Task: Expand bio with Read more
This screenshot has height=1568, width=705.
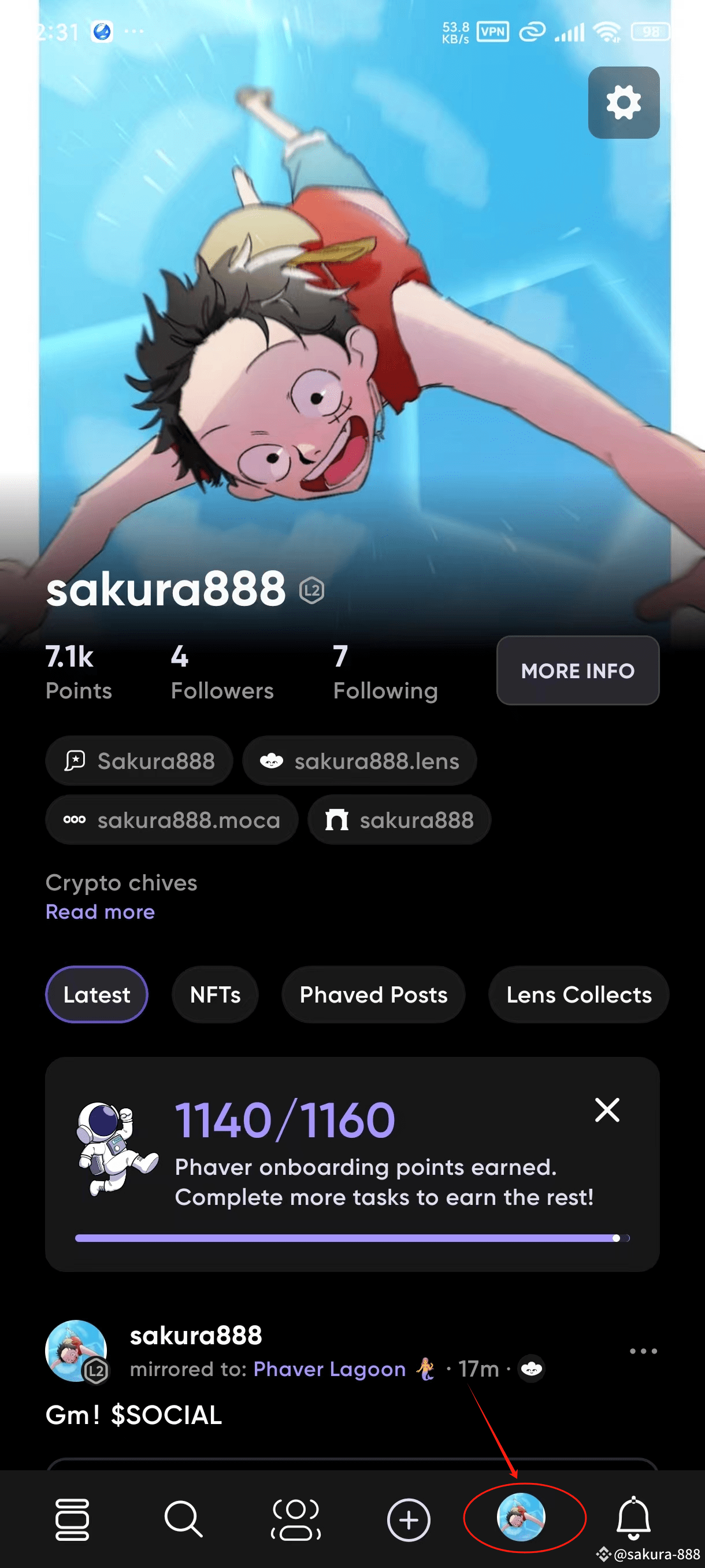Action: tap(100, 911)
